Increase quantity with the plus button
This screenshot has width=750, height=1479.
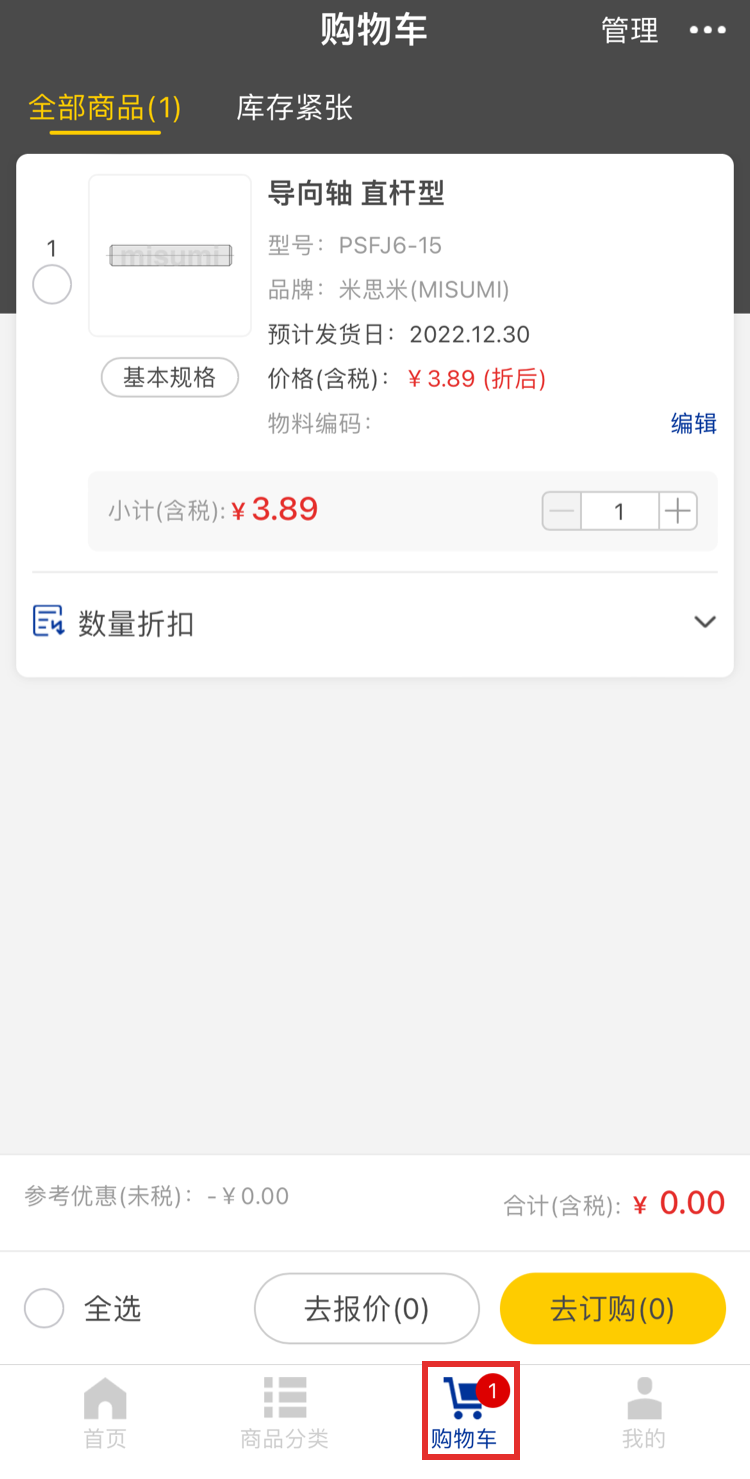click(678, 512)
